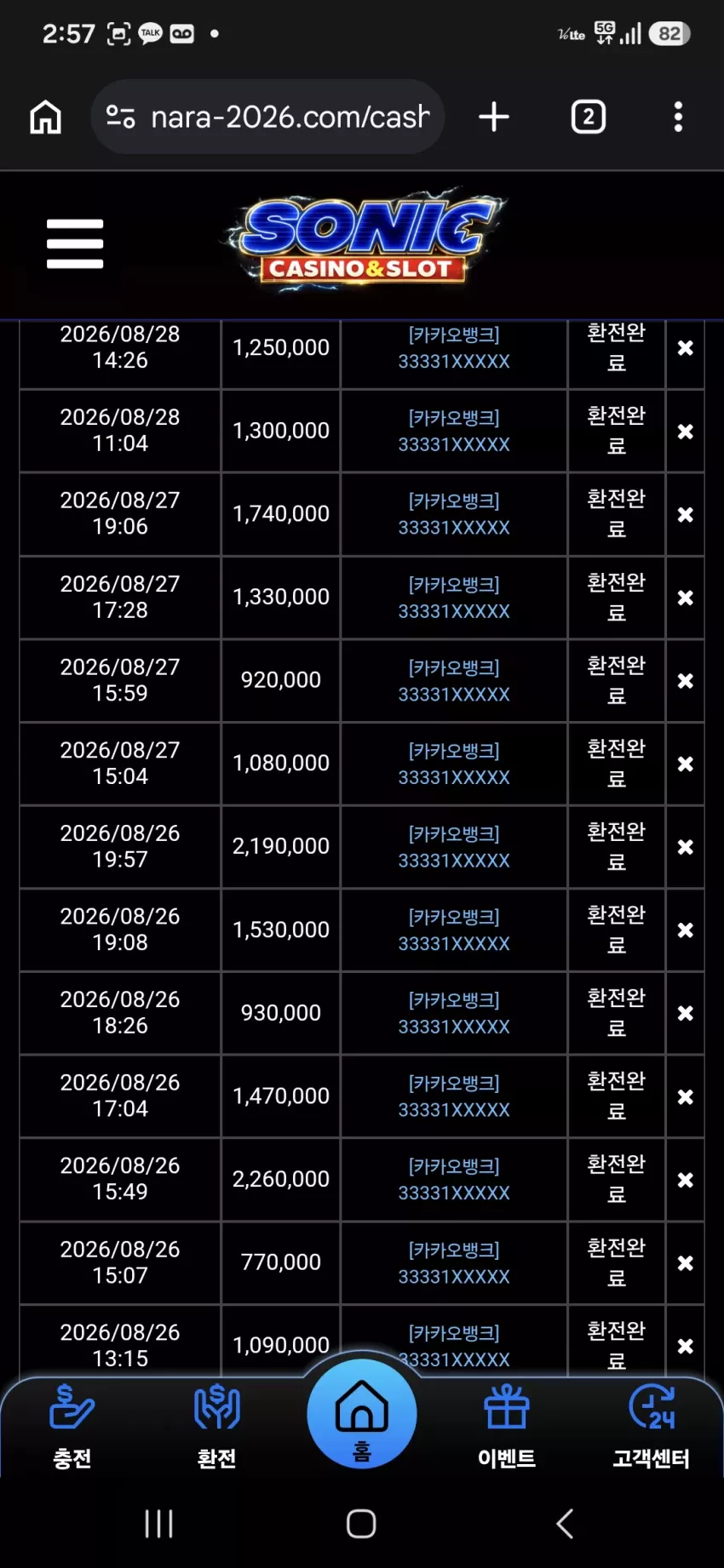Open the browser overflow menu
The height and width of the screenshot is (1568, 724).
coord(678,117)
